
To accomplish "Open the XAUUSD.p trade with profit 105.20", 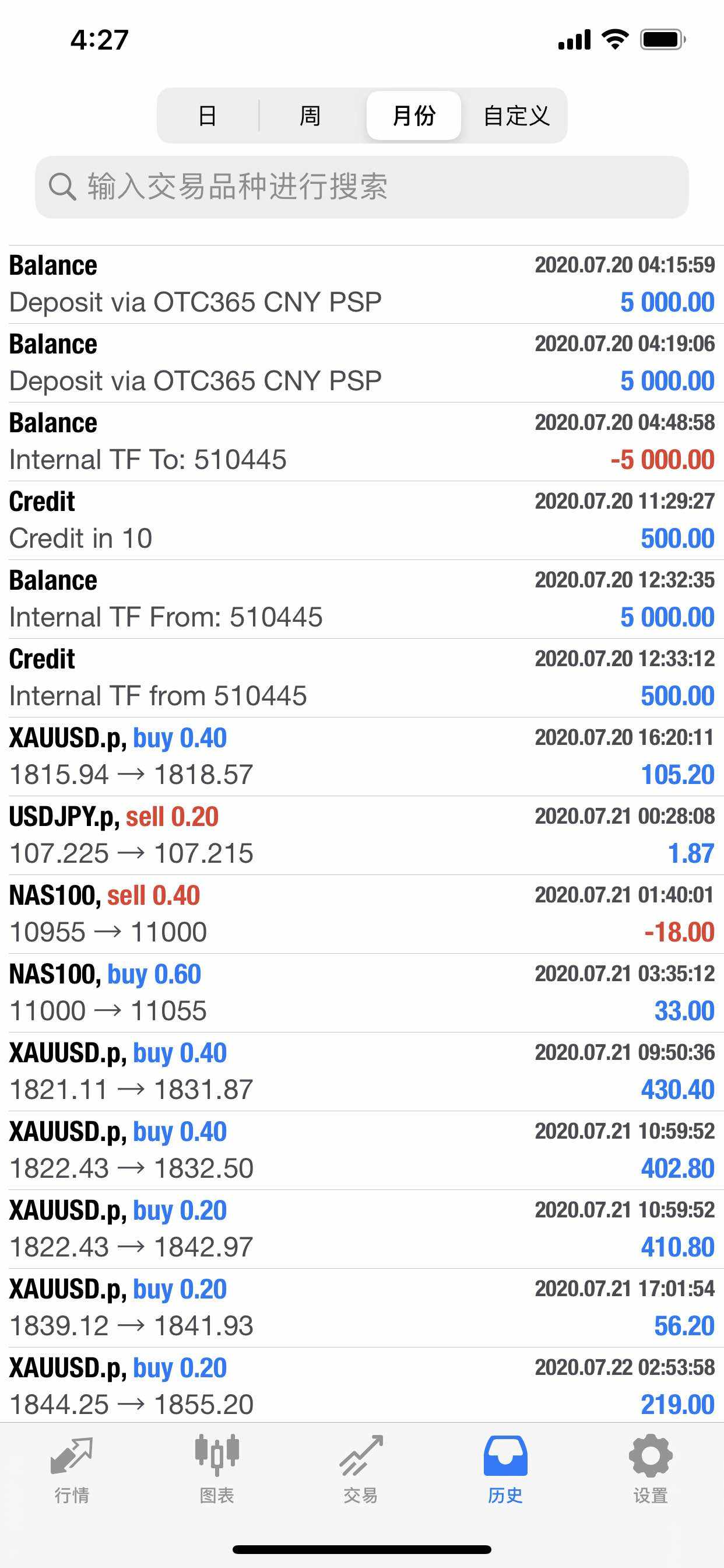I will point(362,757).
